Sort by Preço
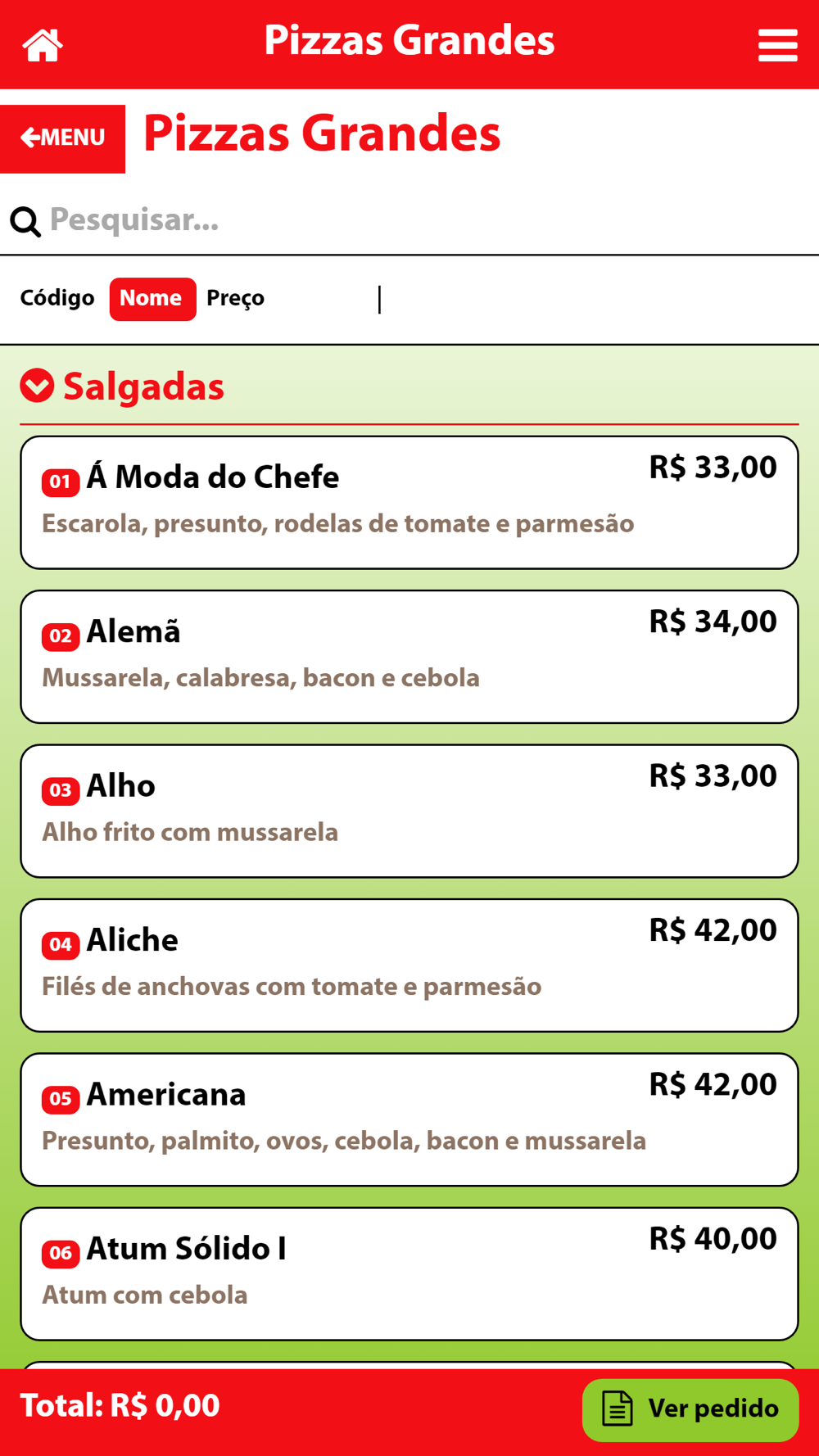The image size is (819, 1456). point(235,298)
